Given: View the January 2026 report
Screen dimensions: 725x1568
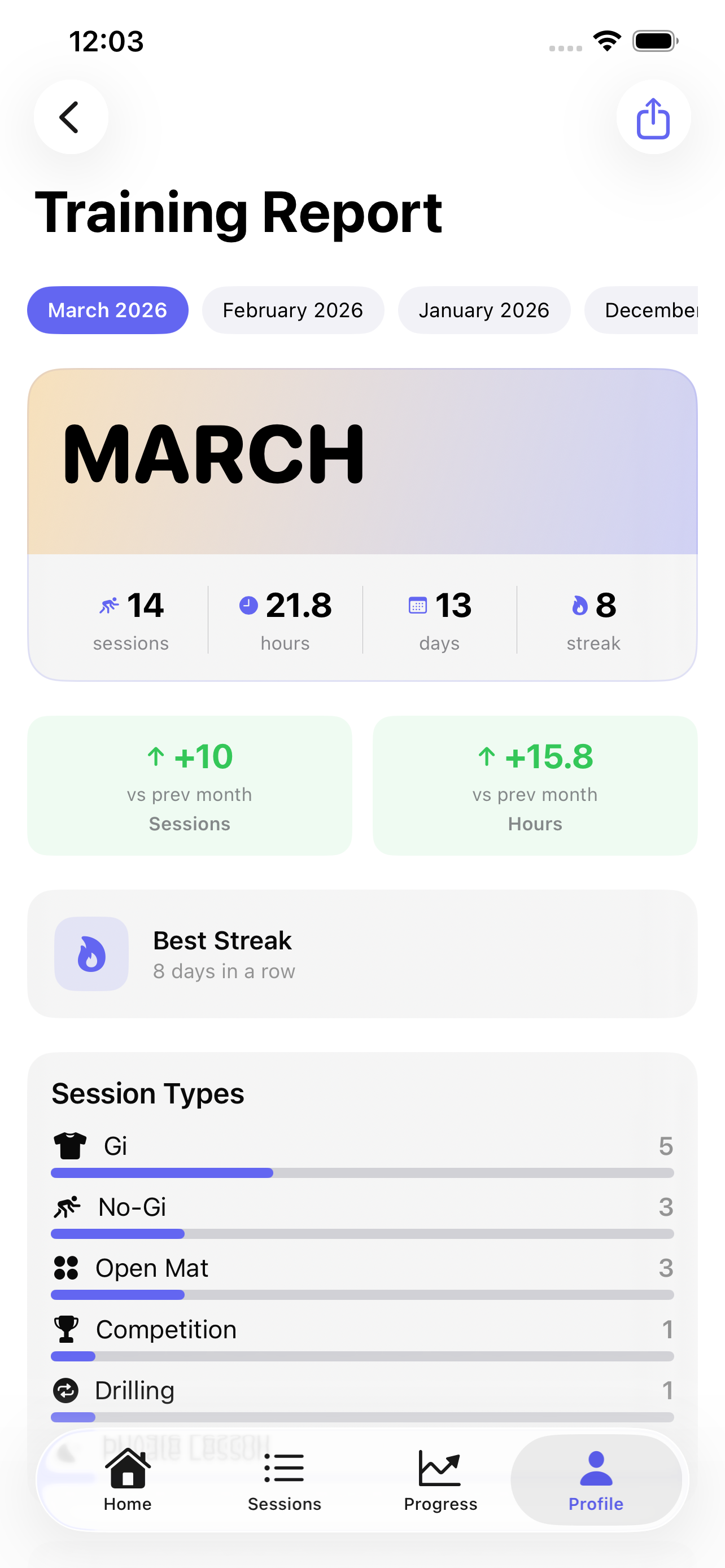Looking at the screenshot, I should pyautogui.click(x=483, y=310).
